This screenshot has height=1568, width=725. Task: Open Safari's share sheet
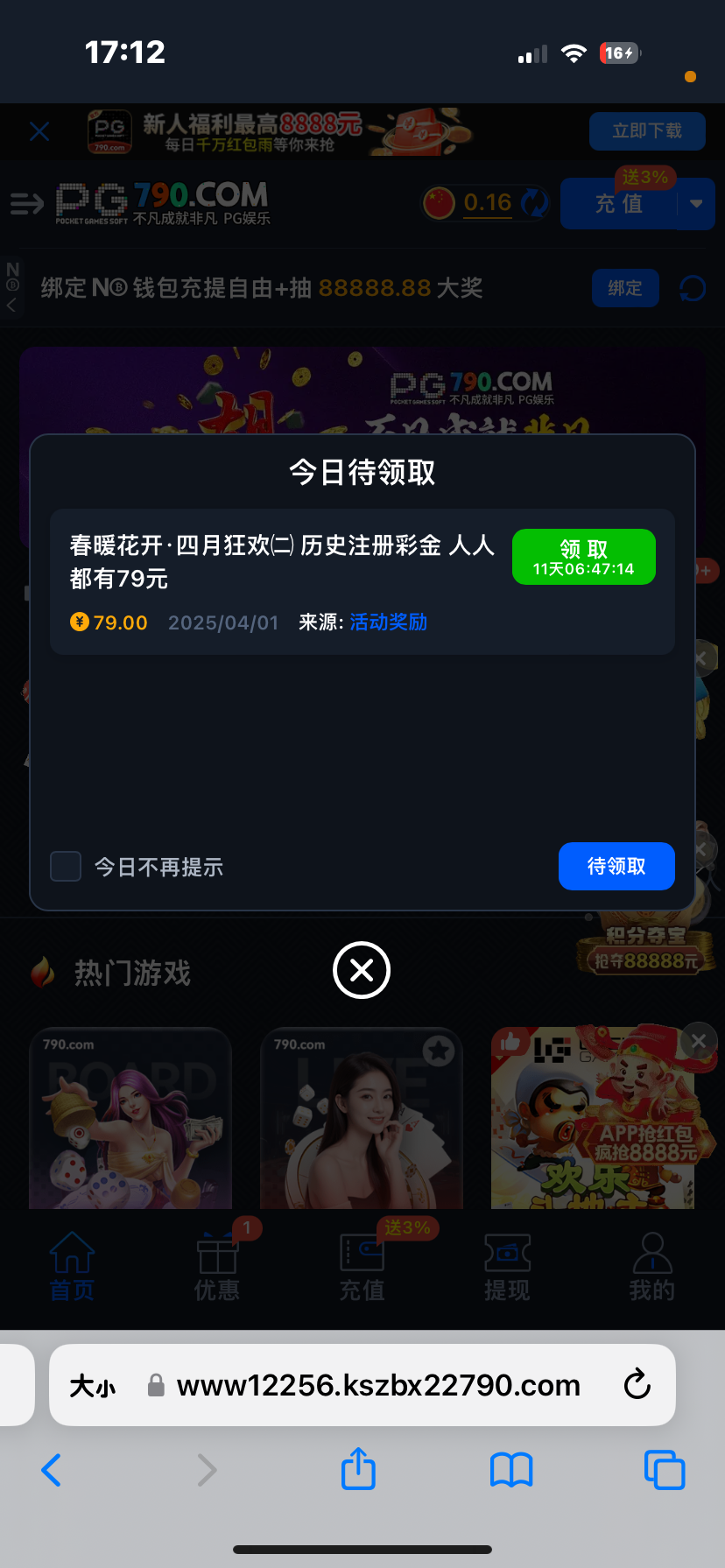358,1469
